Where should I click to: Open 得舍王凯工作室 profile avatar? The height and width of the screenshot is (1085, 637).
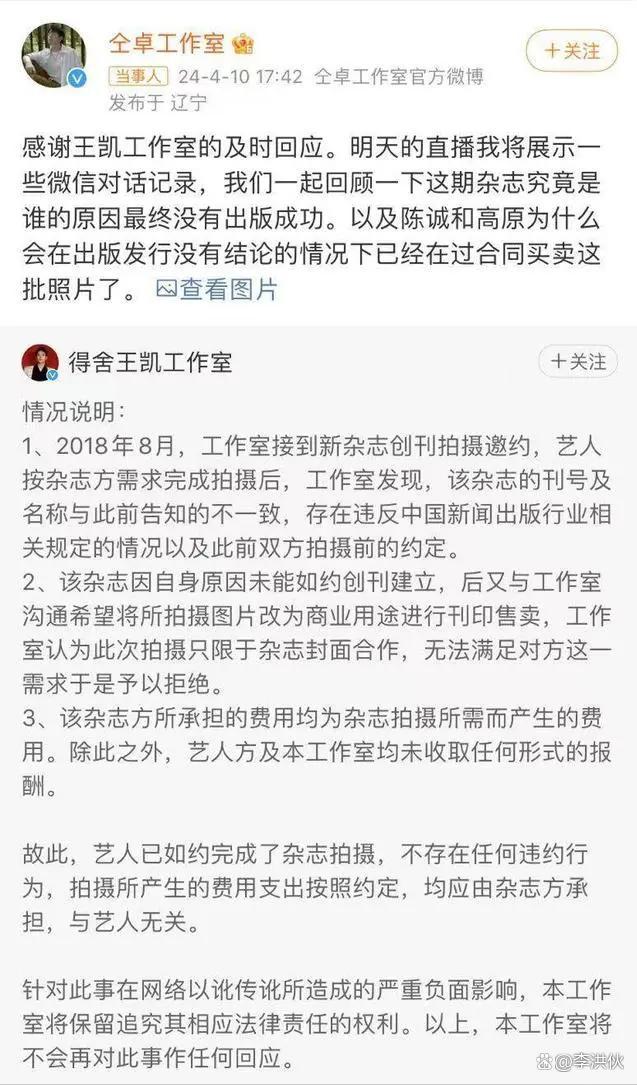click(41, 363)
